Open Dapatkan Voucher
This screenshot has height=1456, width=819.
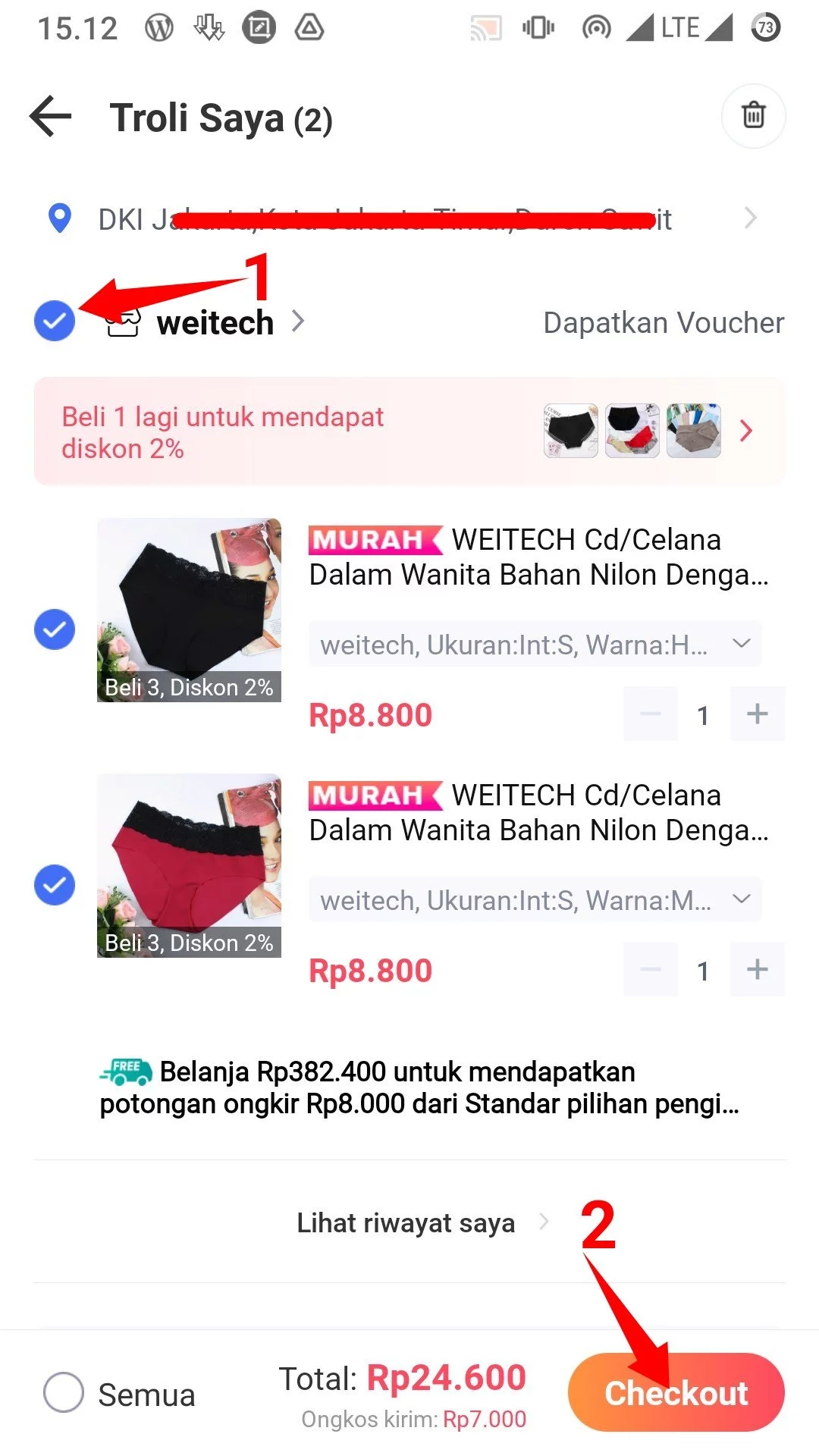click(x=663, y=322)
